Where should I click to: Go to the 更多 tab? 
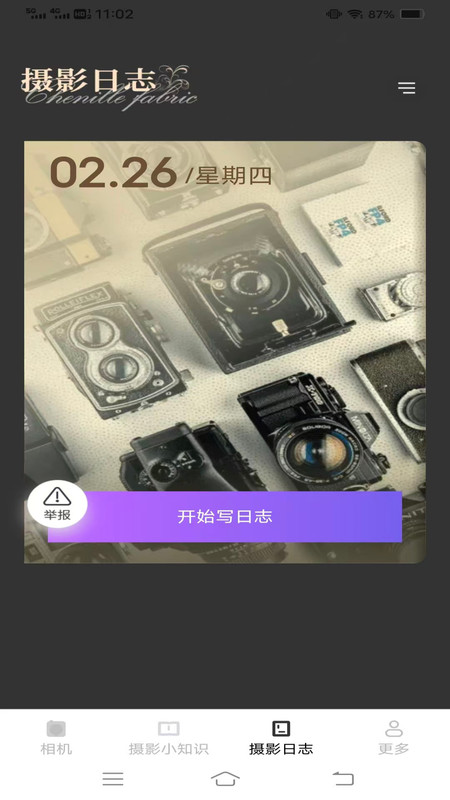pyautogui.click(x=393, y=738)
